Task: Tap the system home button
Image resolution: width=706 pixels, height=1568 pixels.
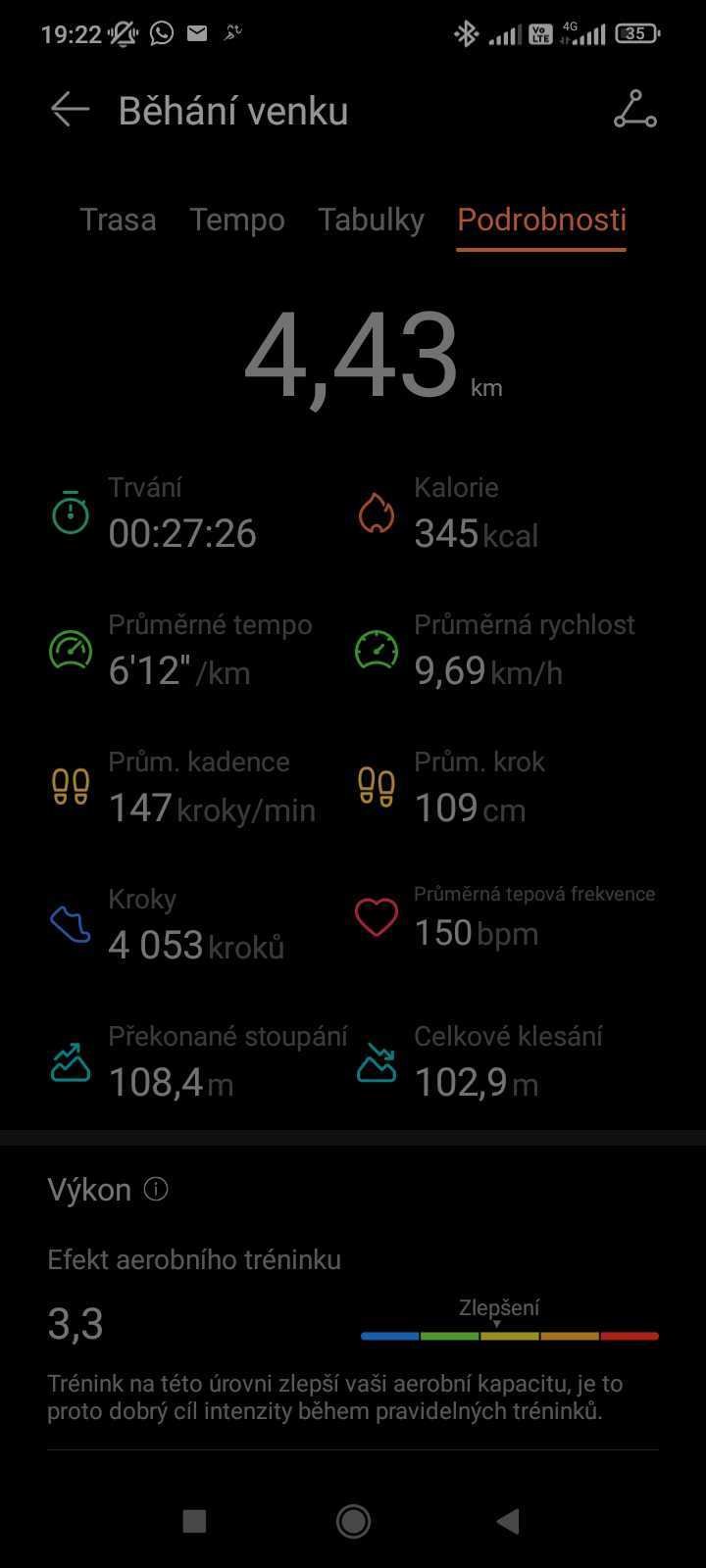Action: coord(353,1521)
